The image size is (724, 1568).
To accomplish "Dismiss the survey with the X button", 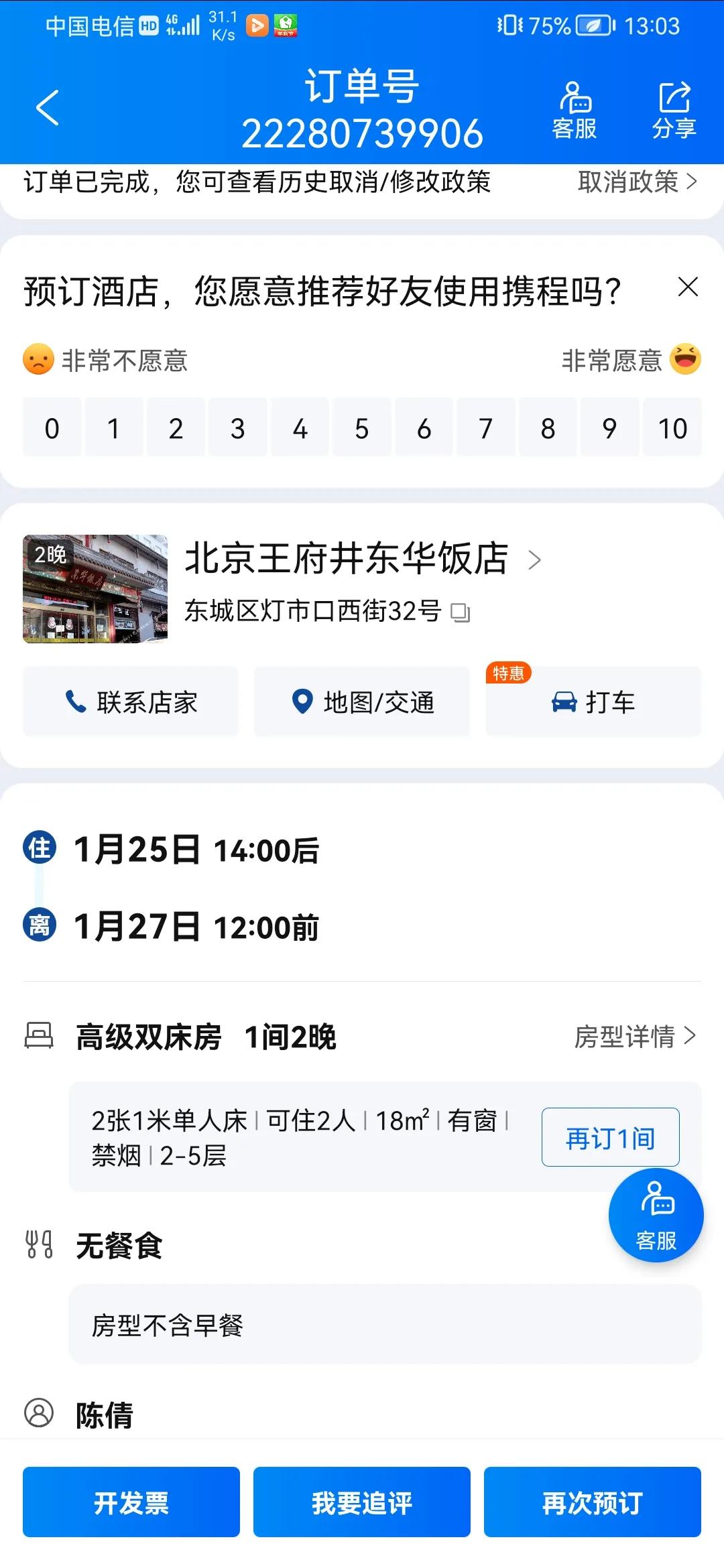I will (x=688, y=288).
